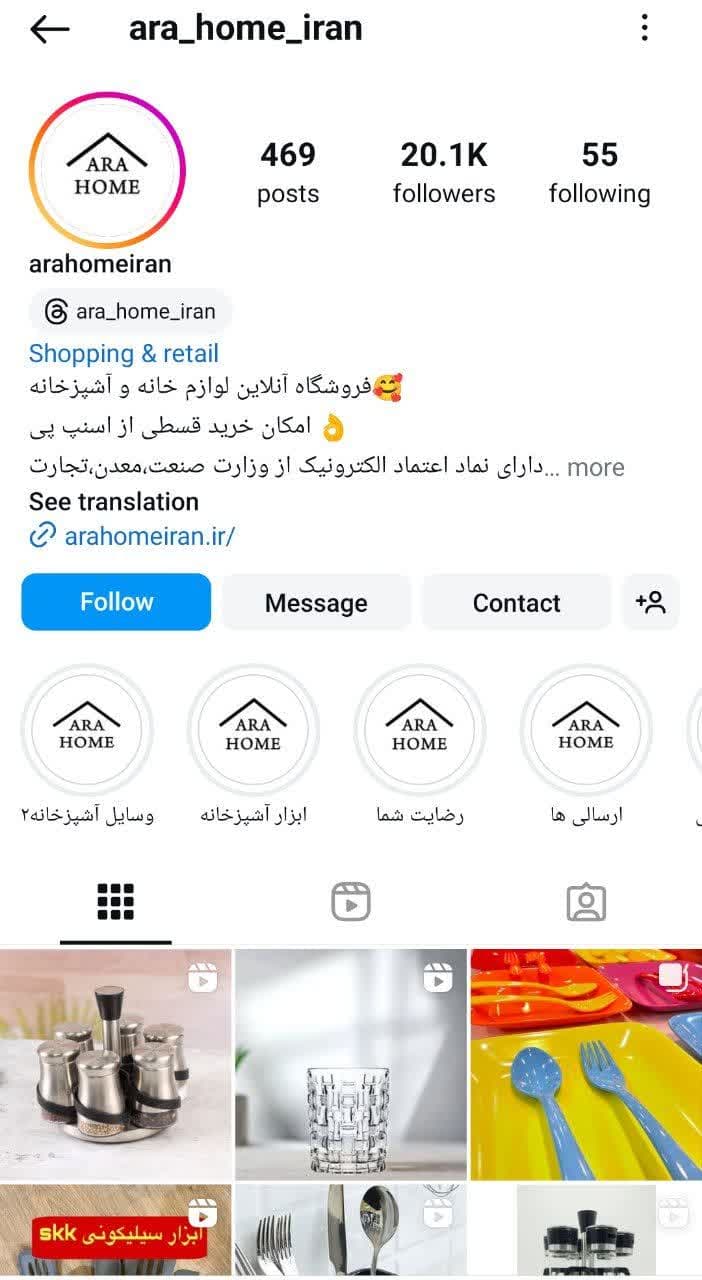Open the 20.1K followers list
Image resolution: width=702 pixels, height=1280 pixels.
click(443, 172)
